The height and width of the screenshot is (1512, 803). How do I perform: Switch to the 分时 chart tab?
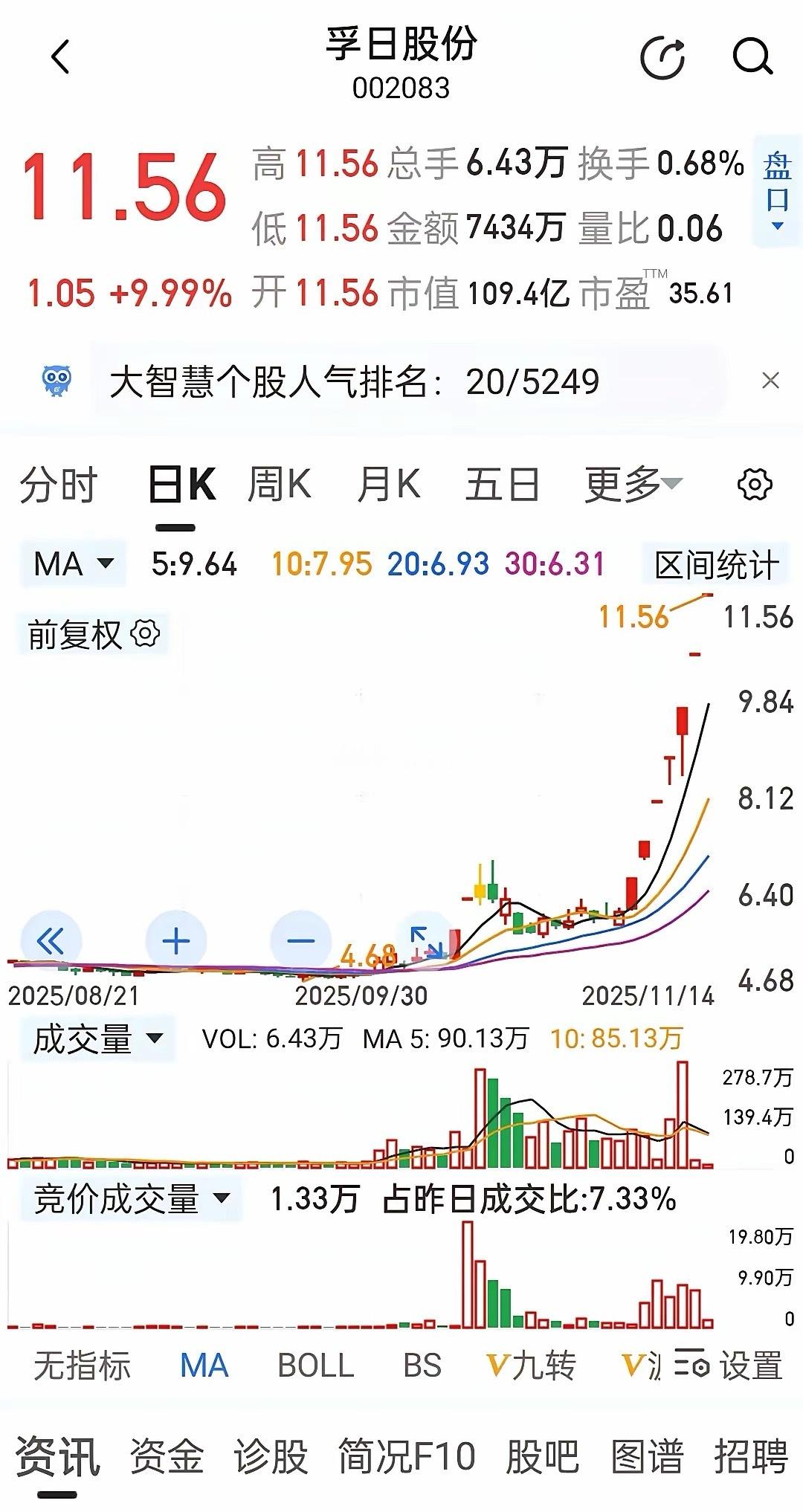click(x=58, y=485)
